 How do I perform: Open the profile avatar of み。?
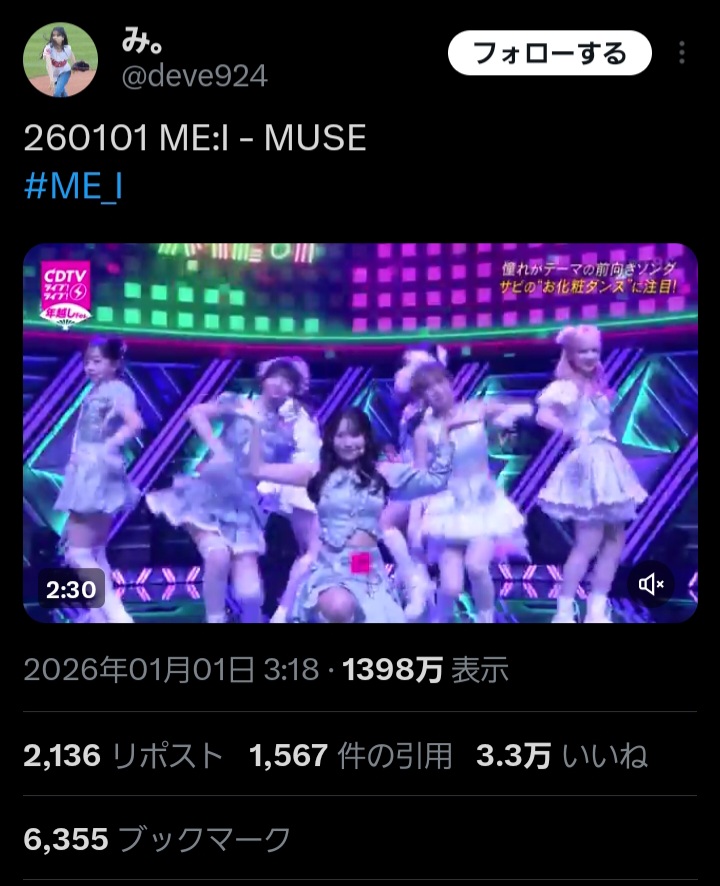(x=60, y=60)
